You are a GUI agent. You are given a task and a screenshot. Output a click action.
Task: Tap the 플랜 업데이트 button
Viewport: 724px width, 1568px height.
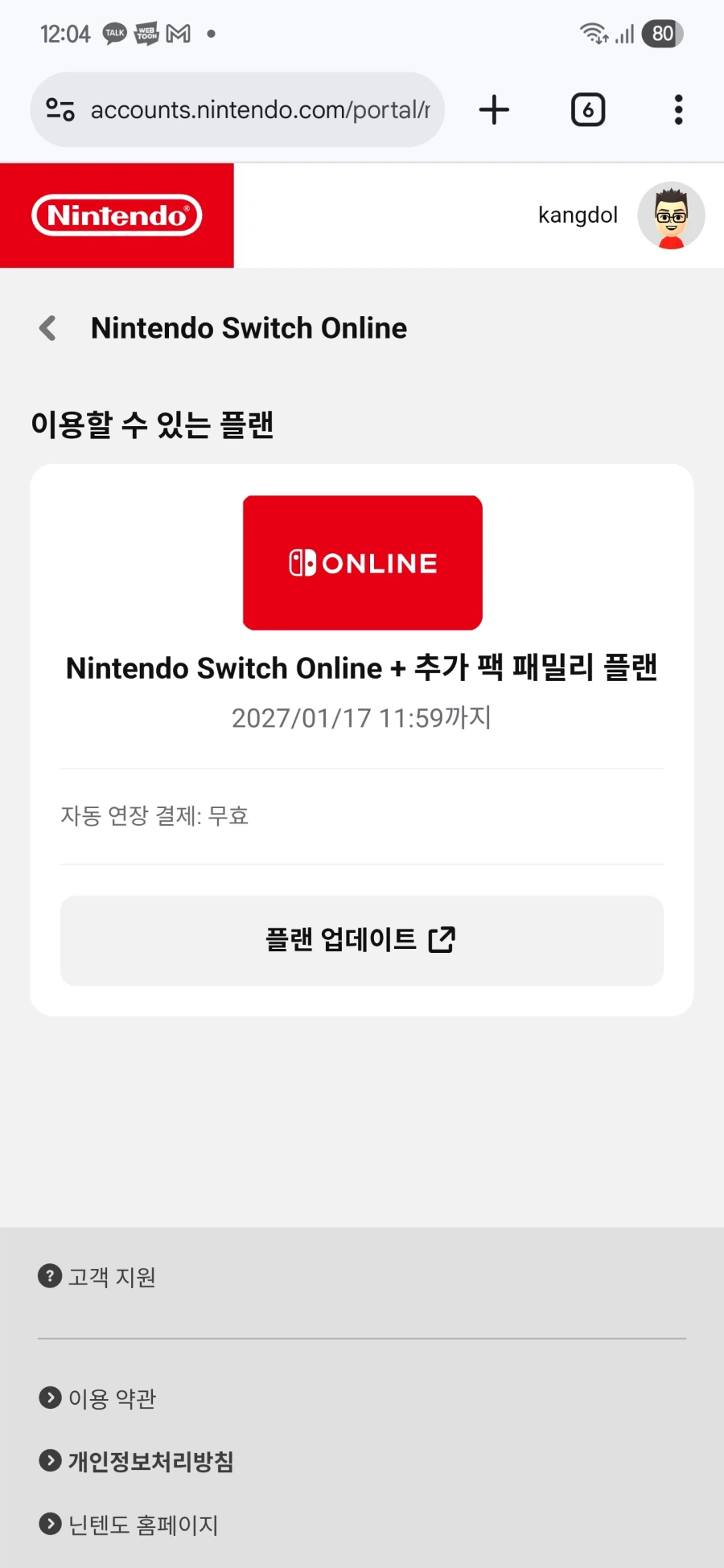[361, 939]
